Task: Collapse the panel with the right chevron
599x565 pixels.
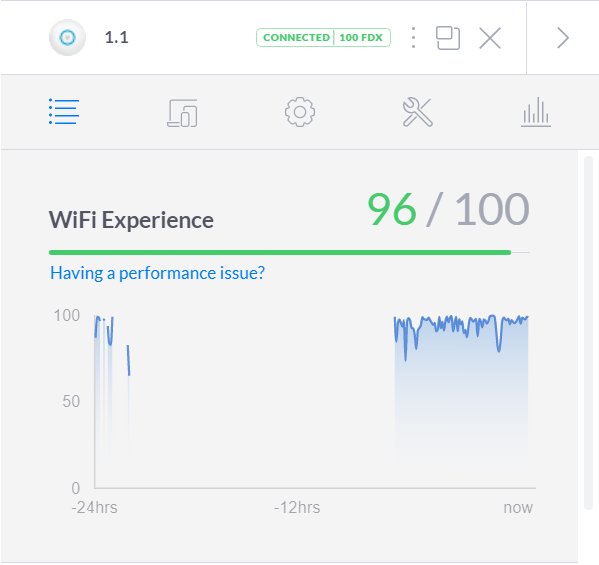Action: coord(563,38)
